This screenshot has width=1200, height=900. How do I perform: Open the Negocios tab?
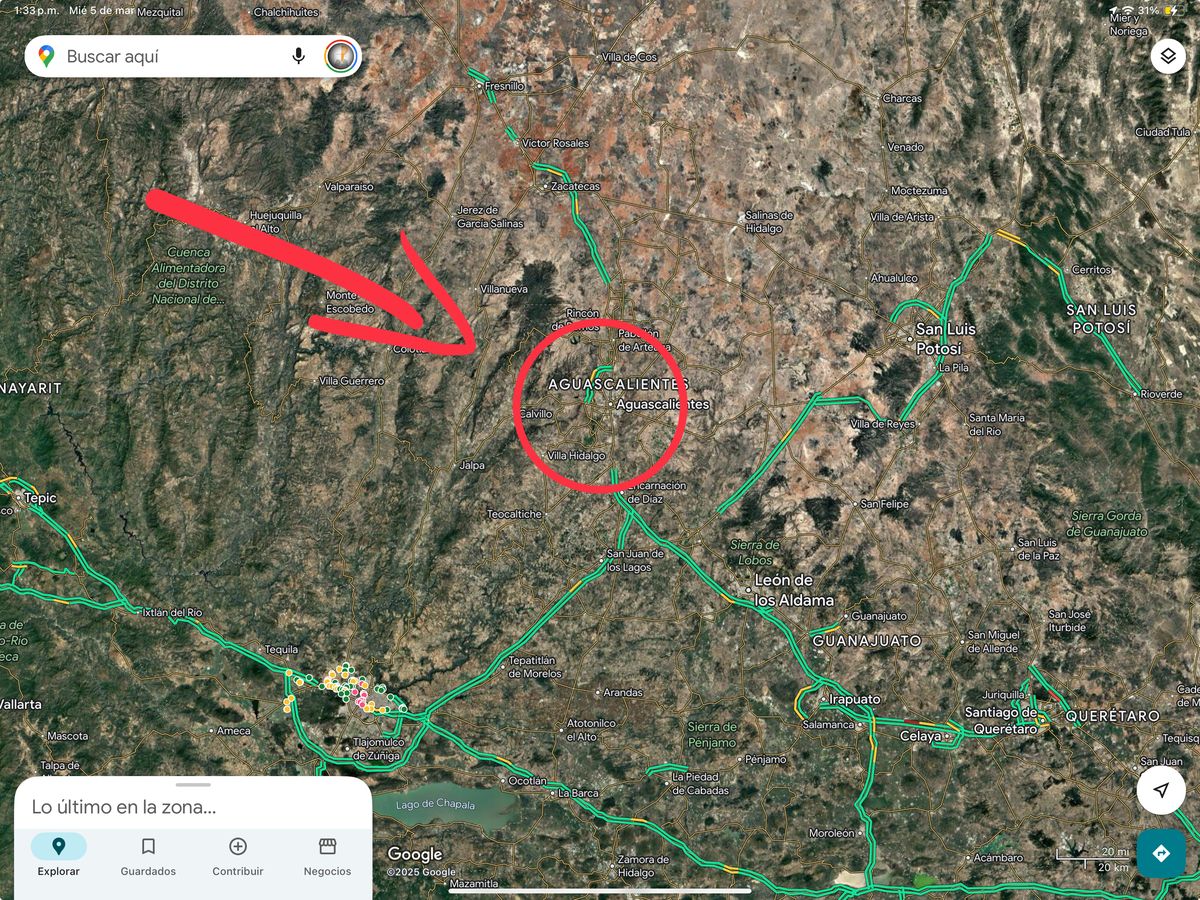point(327,856)
